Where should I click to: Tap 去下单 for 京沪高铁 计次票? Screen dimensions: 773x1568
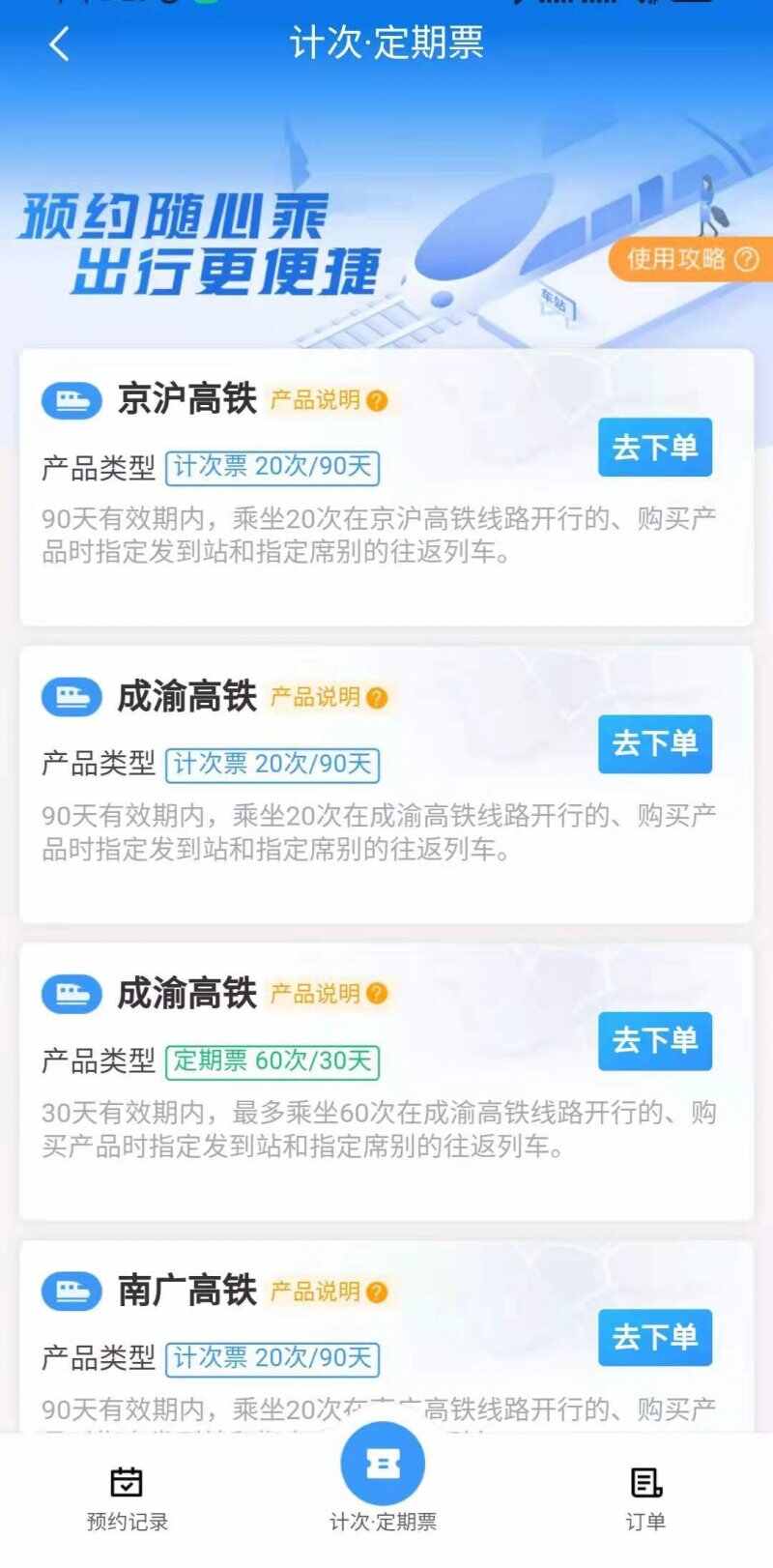click(x=654, y=448)
